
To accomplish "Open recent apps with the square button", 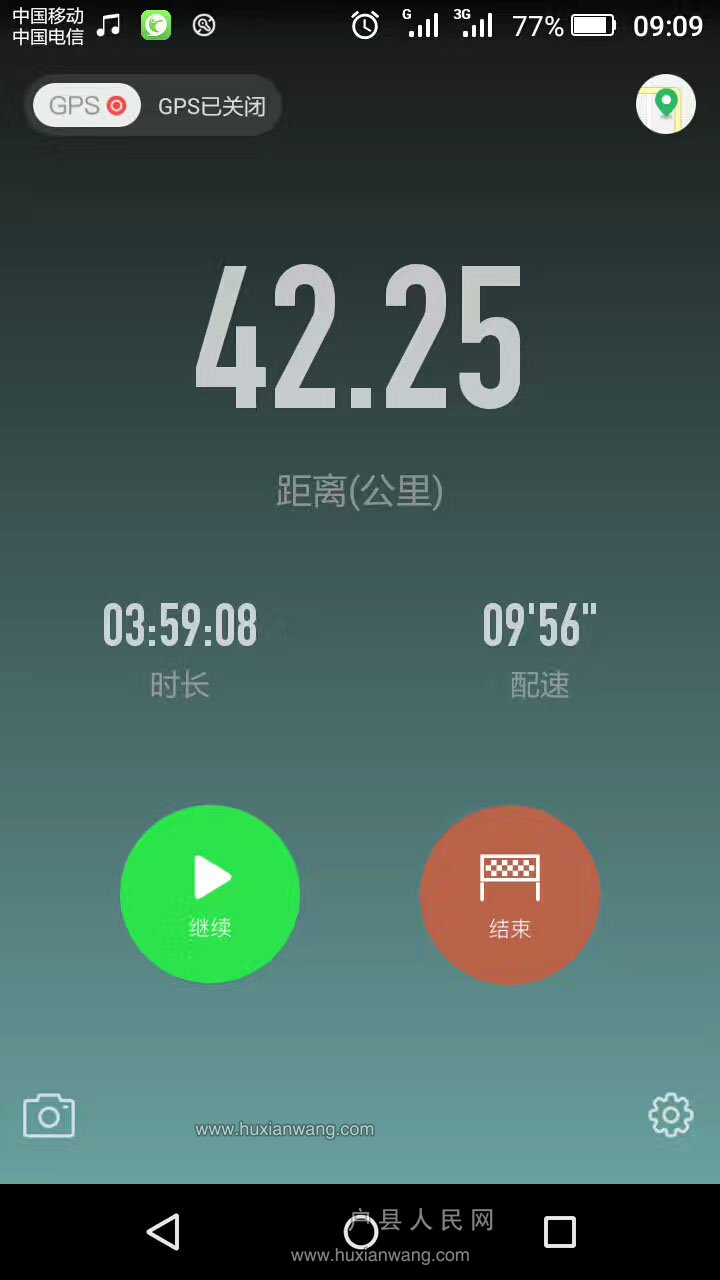I will (x=559, y=1231).
